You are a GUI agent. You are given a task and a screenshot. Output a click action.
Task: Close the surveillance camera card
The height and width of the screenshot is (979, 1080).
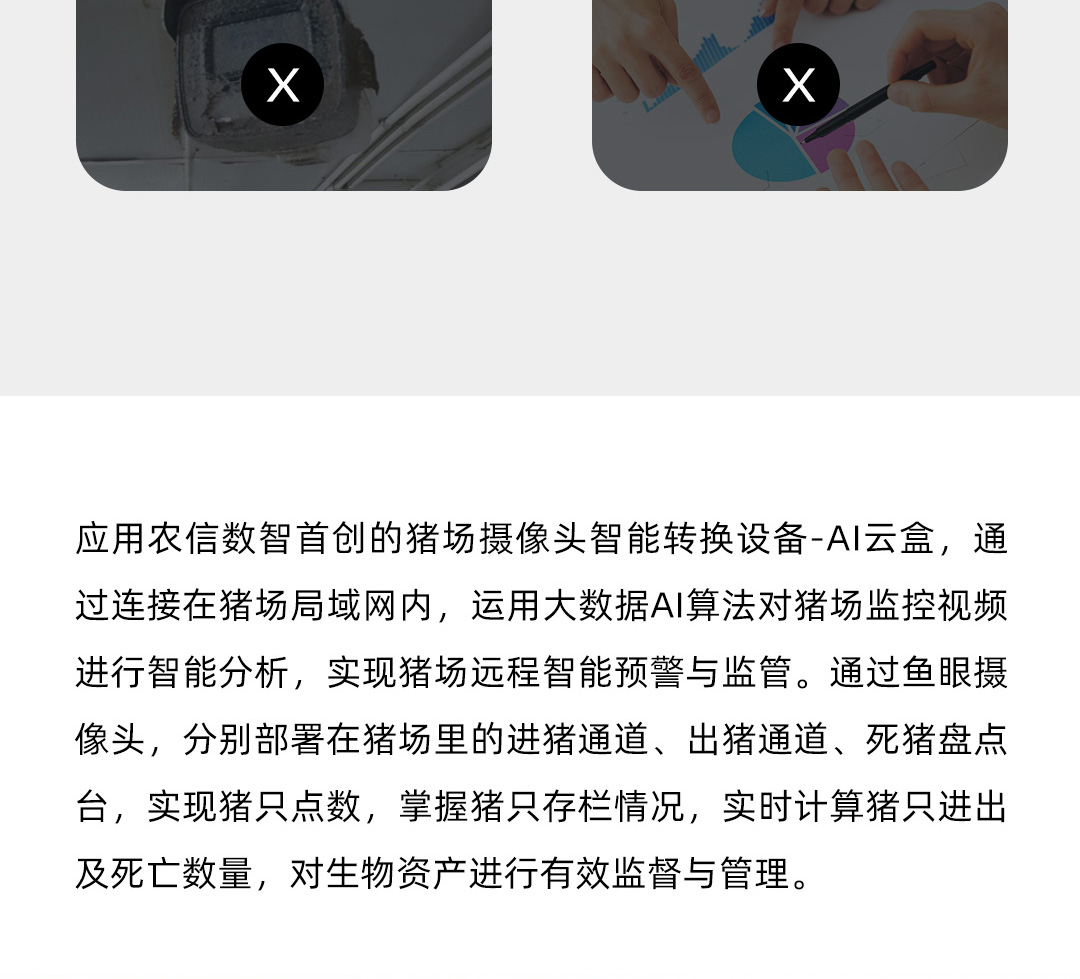pyautogui.click(x=283, y=85)
